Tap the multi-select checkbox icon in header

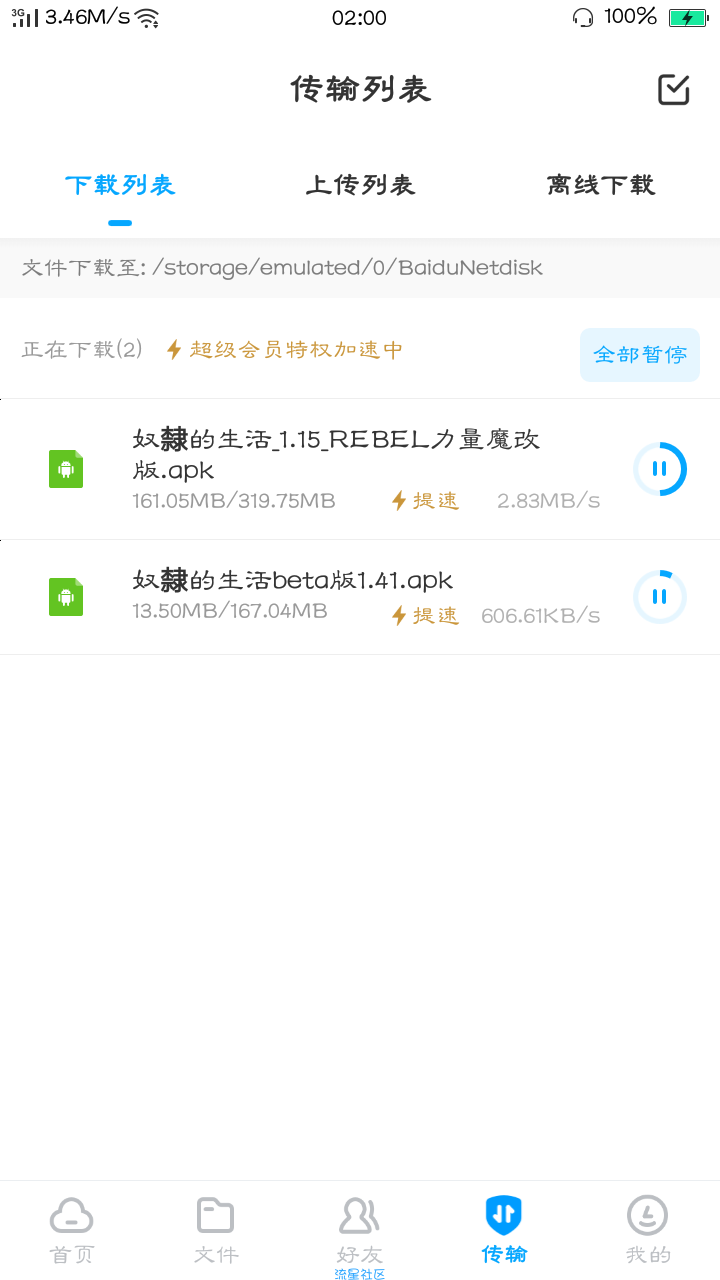point(674,90)
